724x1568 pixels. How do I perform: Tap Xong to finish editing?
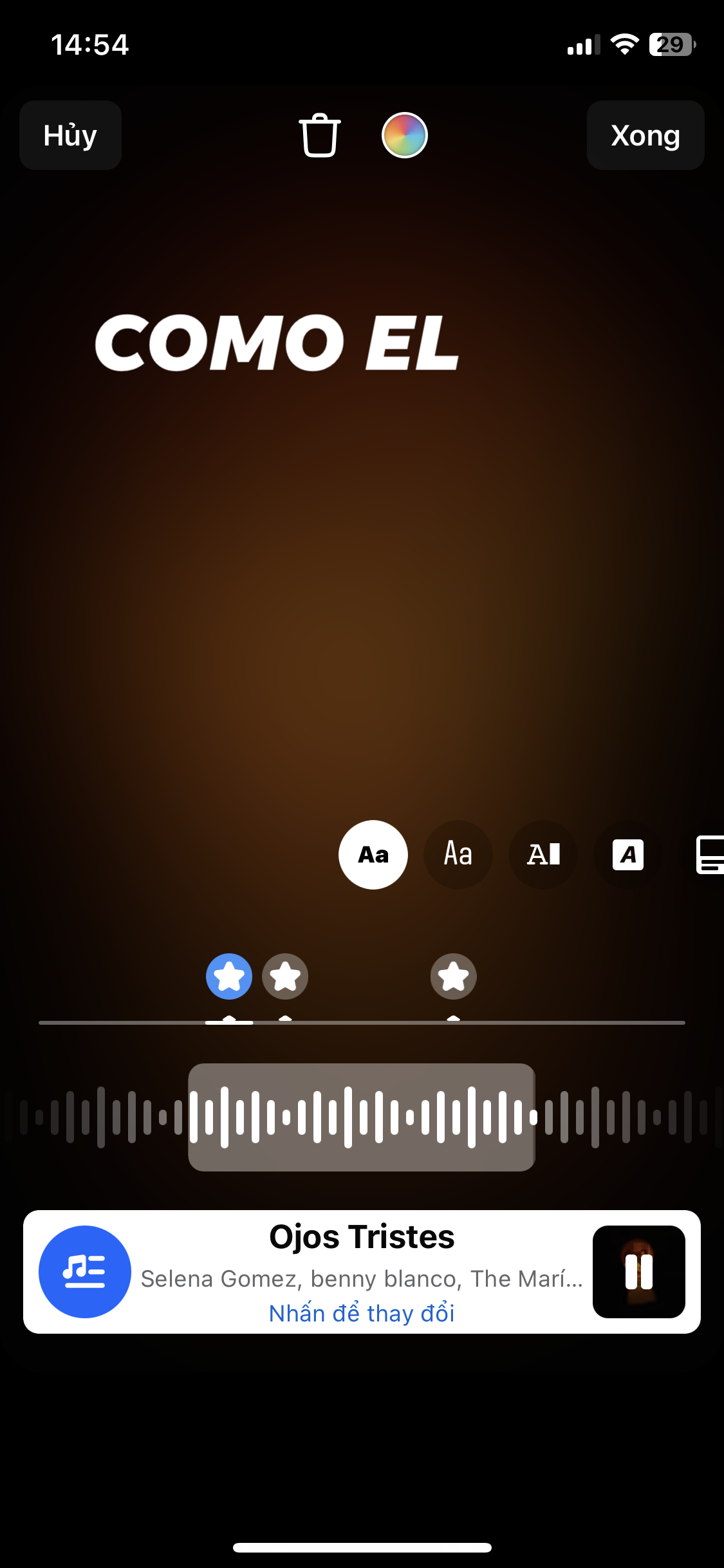(x=645, y=135)
